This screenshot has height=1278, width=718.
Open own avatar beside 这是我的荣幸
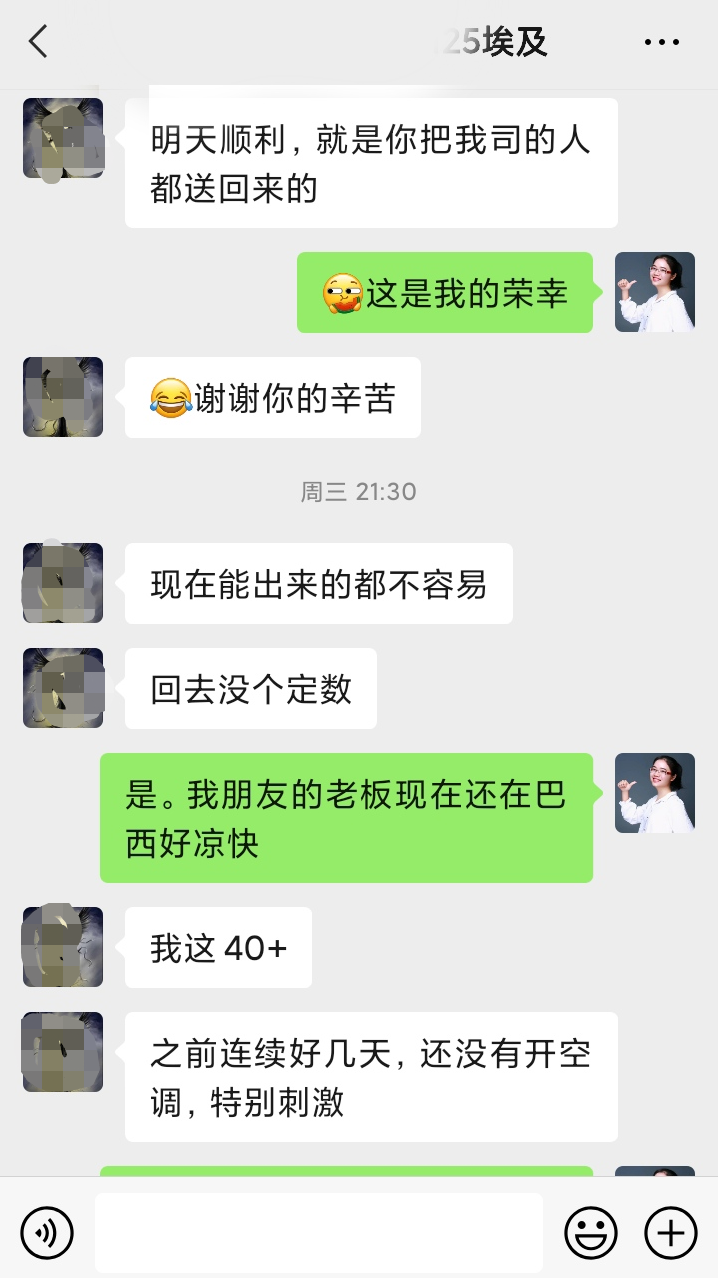pyautogui.click(x=655, y=292)
